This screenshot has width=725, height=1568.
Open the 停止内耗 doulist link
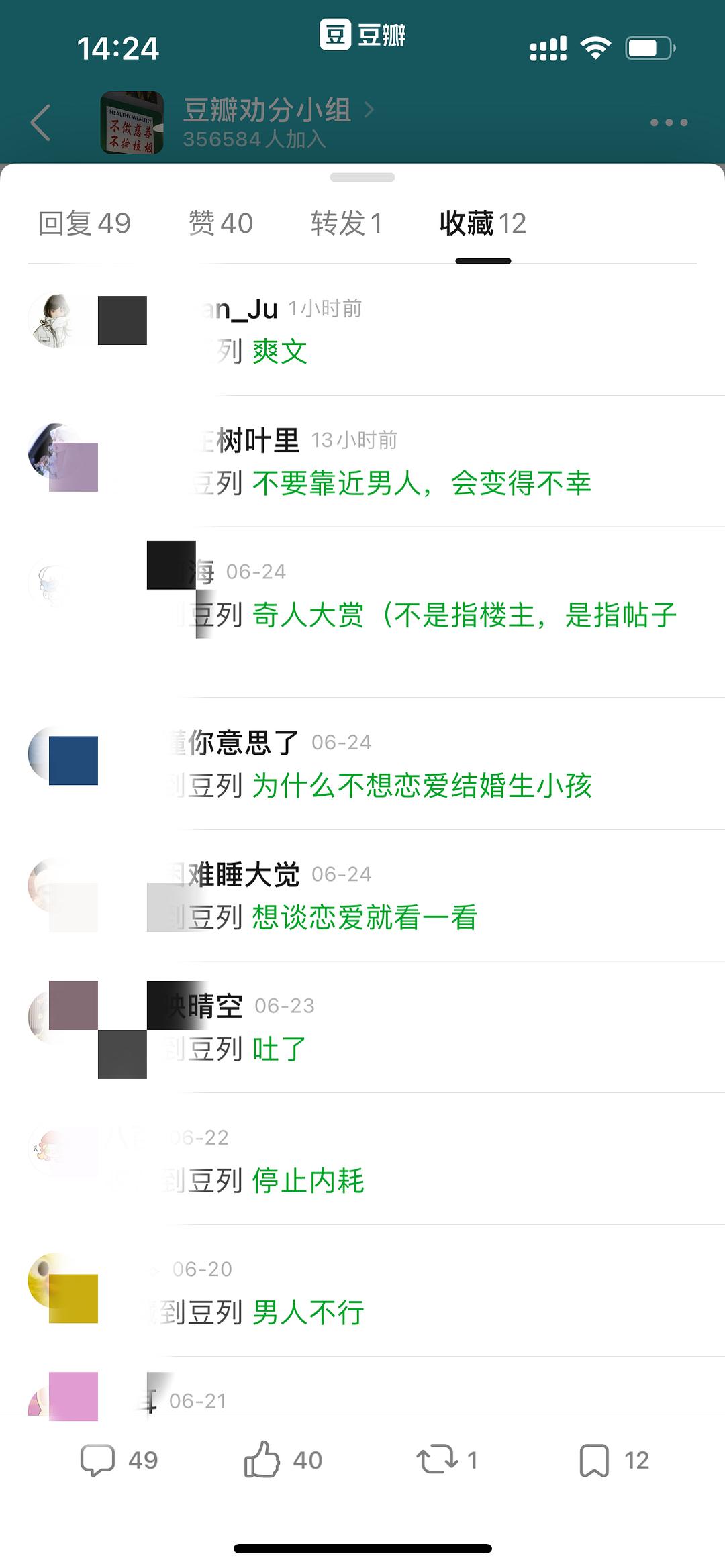308,1180
